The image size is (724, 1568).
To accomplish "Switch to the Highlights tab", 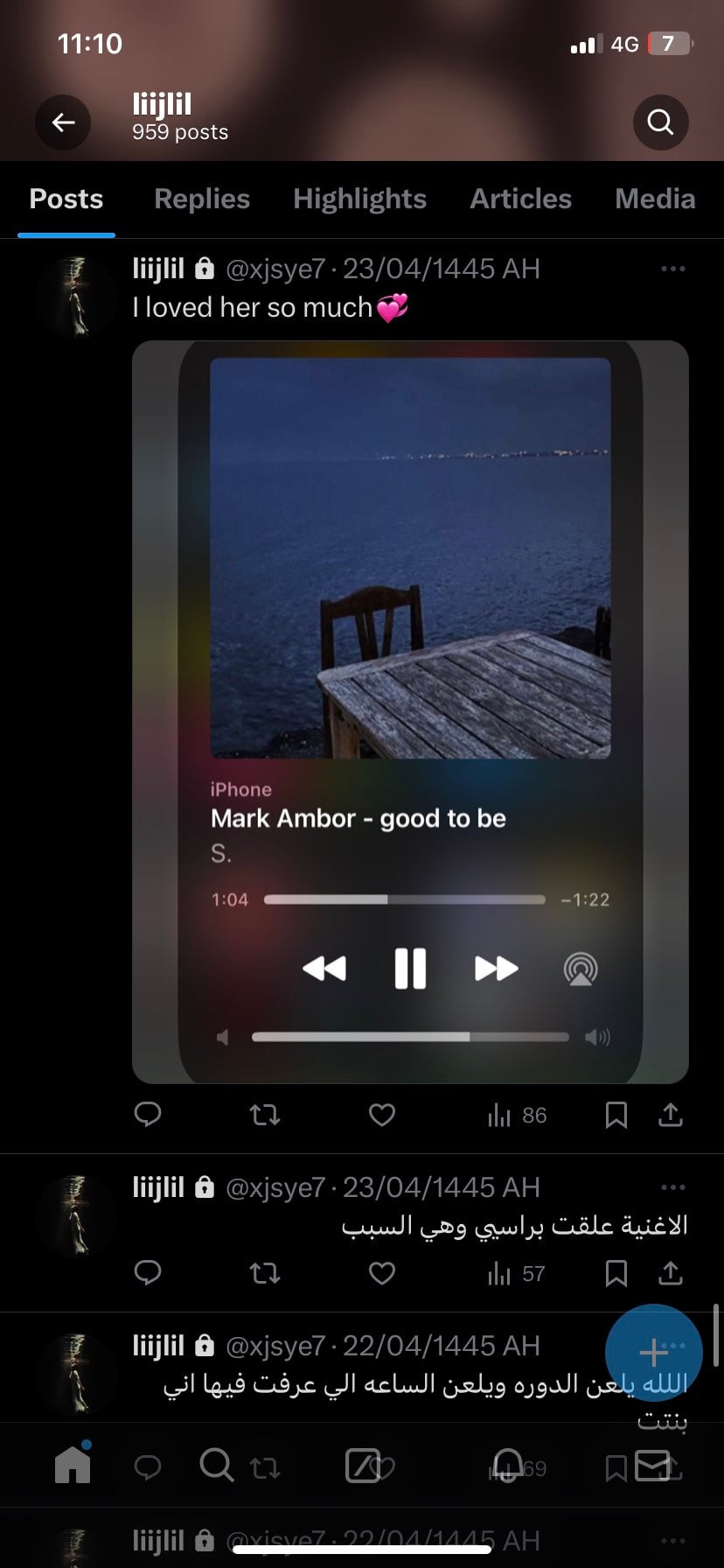I will coord(359,199).
